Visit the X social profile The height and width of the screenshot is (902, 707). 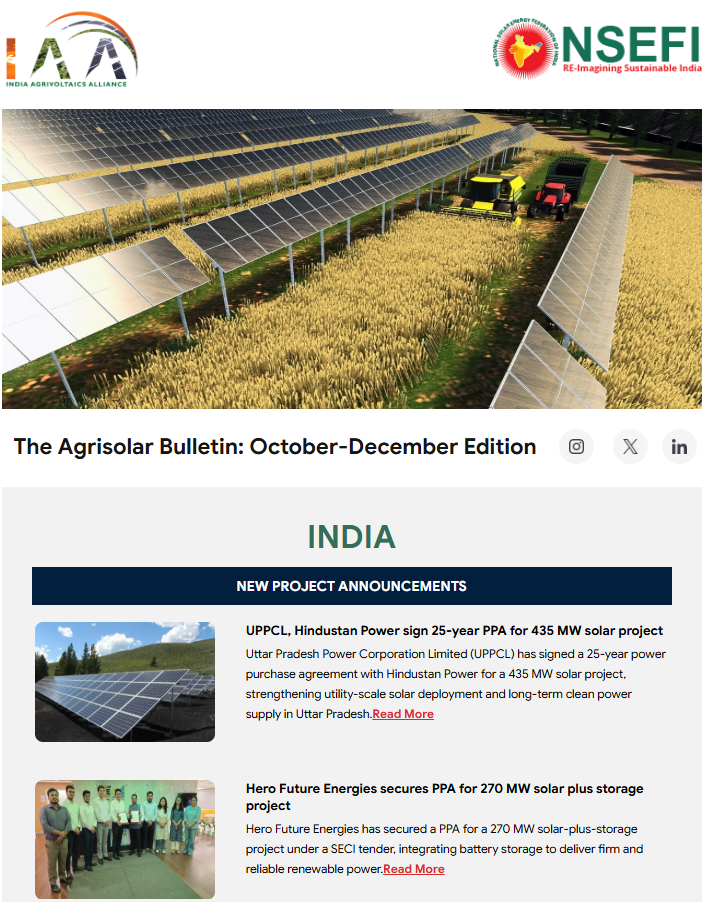[x=629, y=447]
